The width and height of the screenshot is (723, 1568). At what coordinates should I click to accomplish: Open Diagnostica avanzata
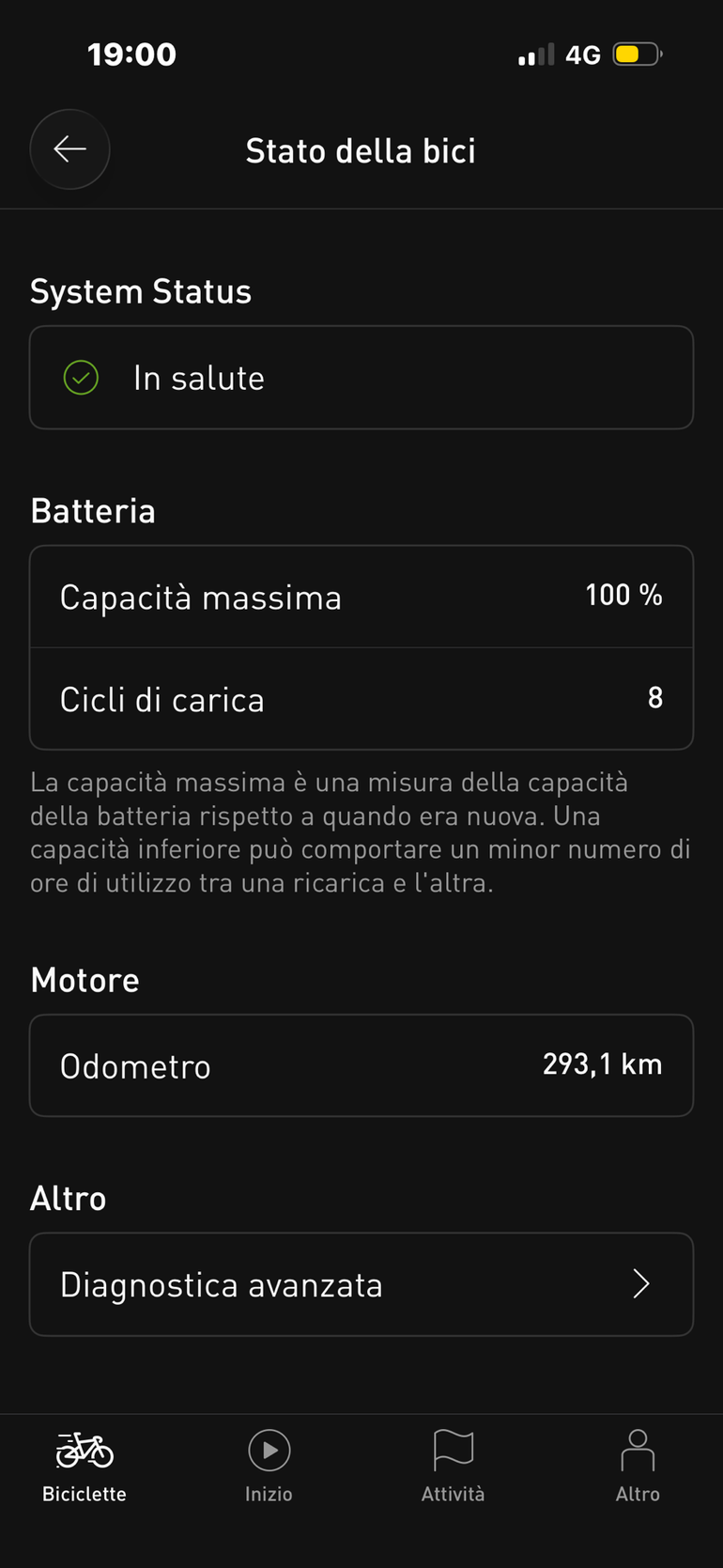point(361,1284)
